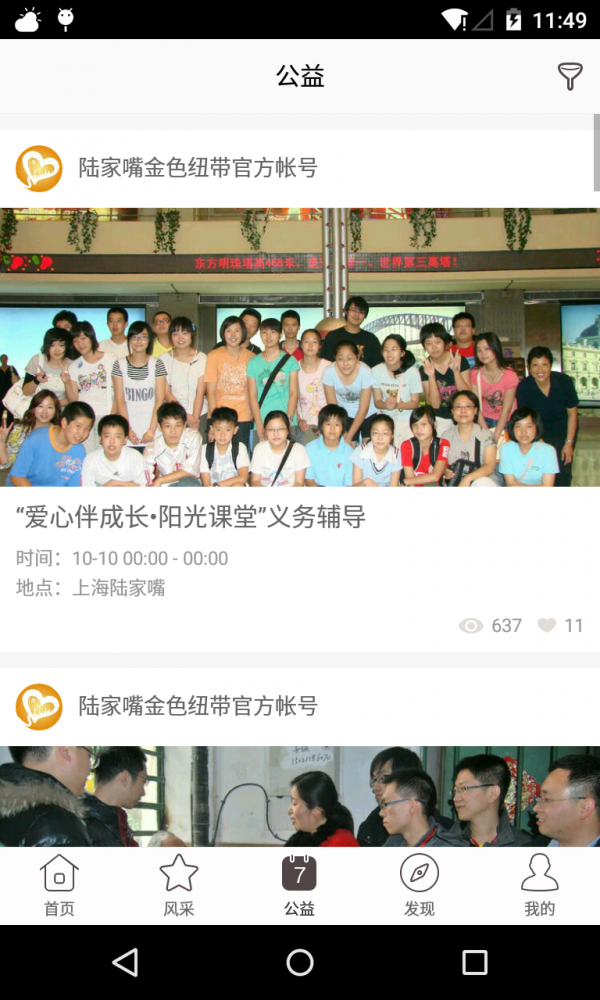Open the 我的 profile tab
This screenshot has width=600, height=1000.
pos(539,885)
